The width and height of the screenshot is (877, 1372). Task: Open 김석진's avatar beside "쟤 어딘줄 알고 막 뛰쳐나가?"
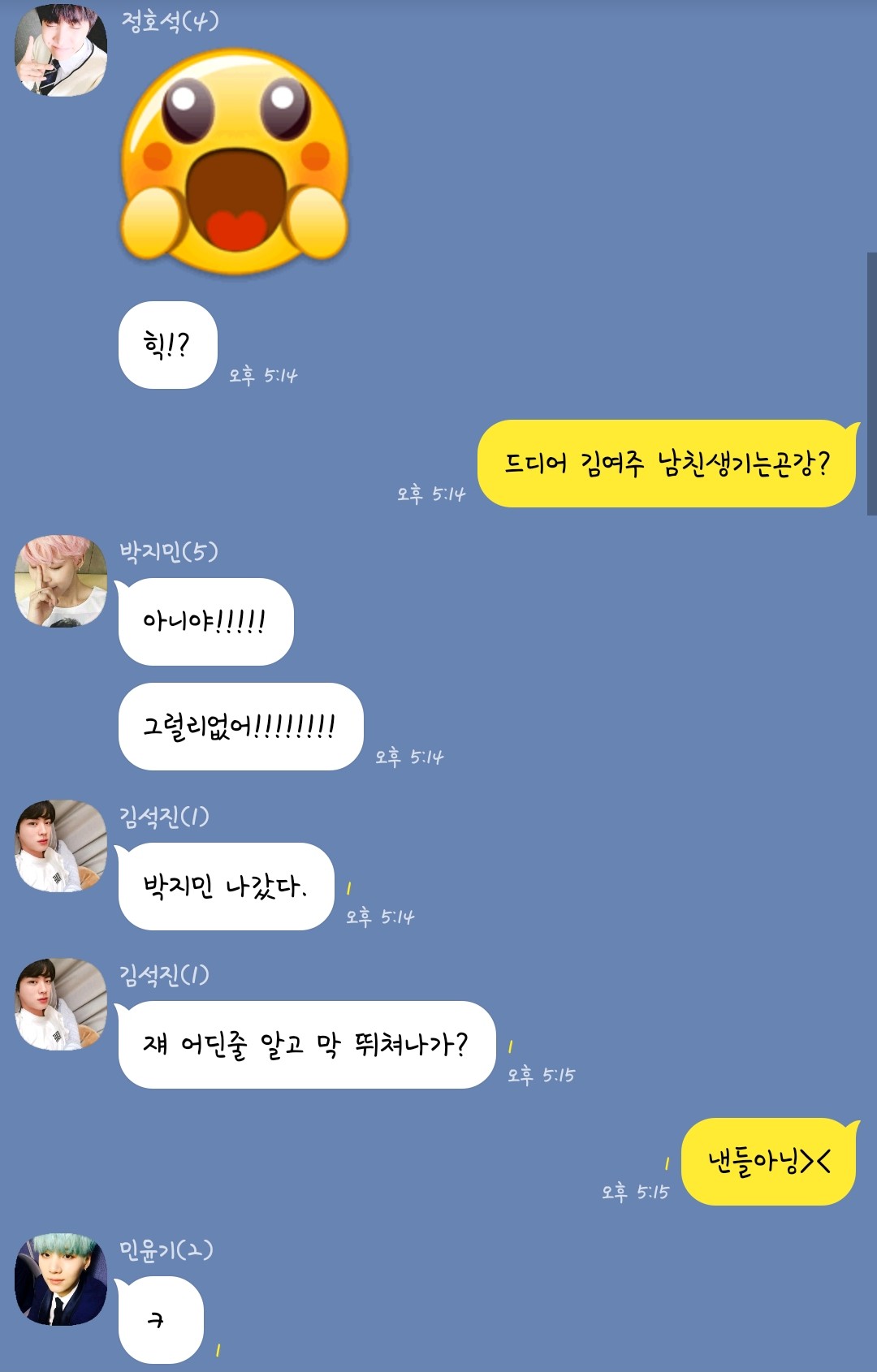[61, 1004]
